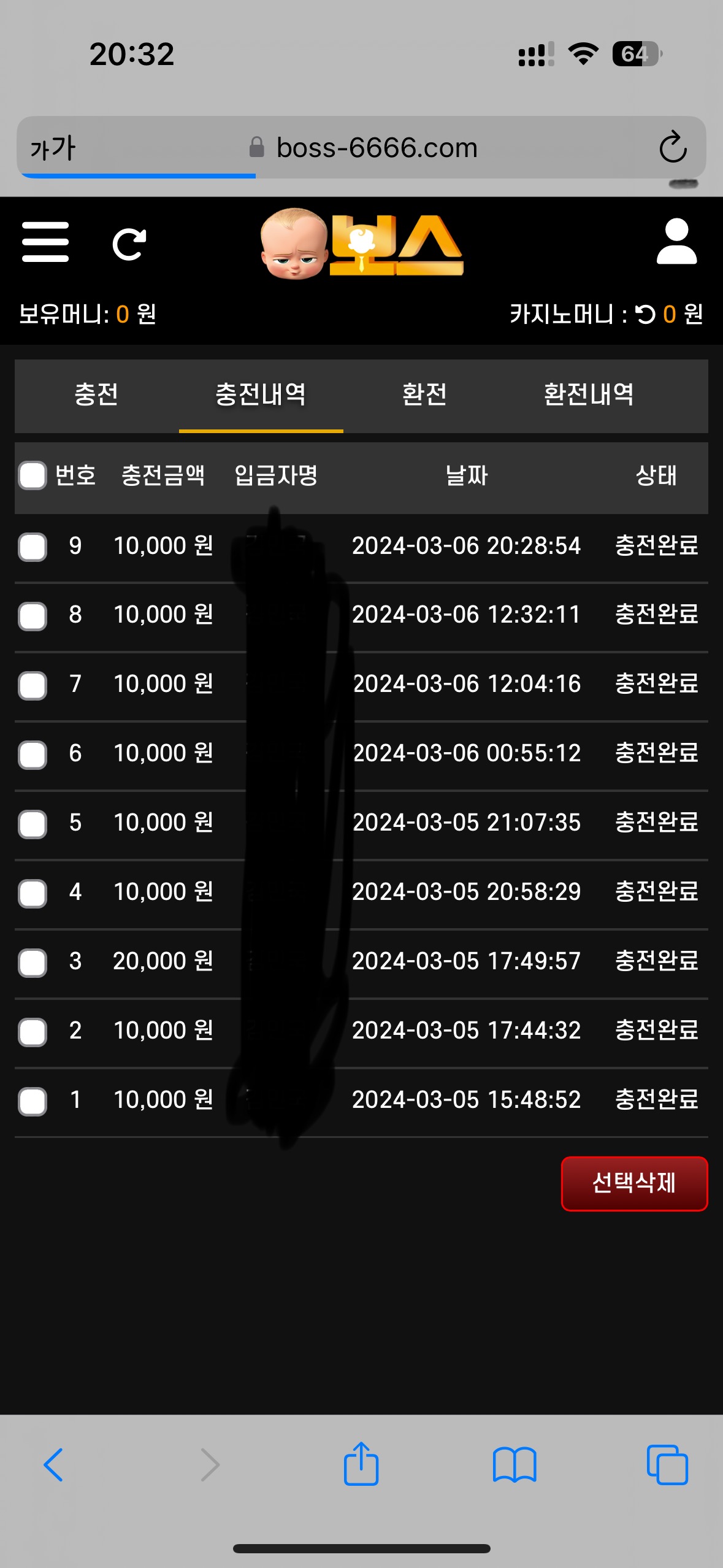Open the 환전내역 tab
This screenshot has width=723, height=1568.
pos(589,395)
